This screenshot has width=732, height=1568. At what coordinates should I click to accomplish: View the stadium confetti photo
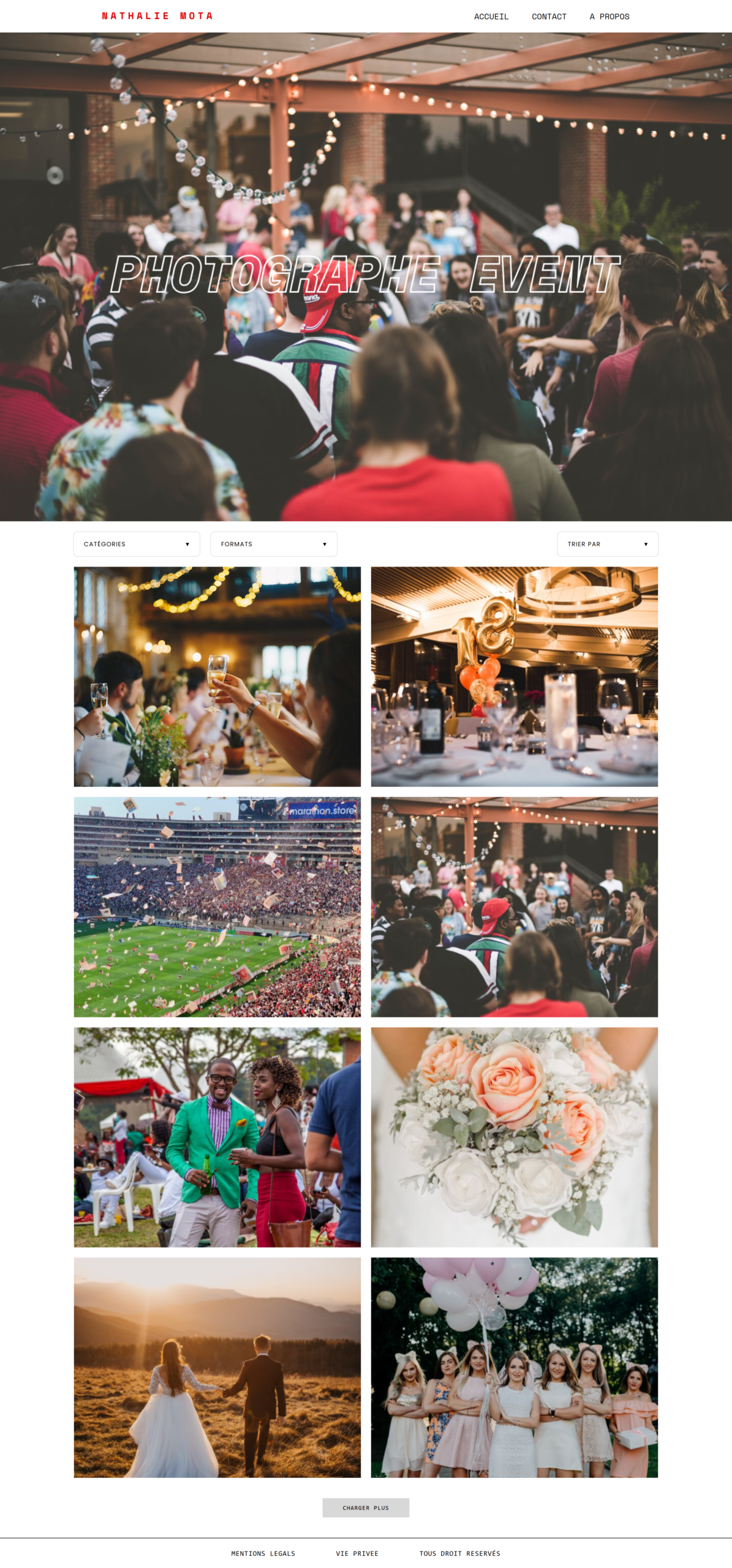[x=217, y=906]
